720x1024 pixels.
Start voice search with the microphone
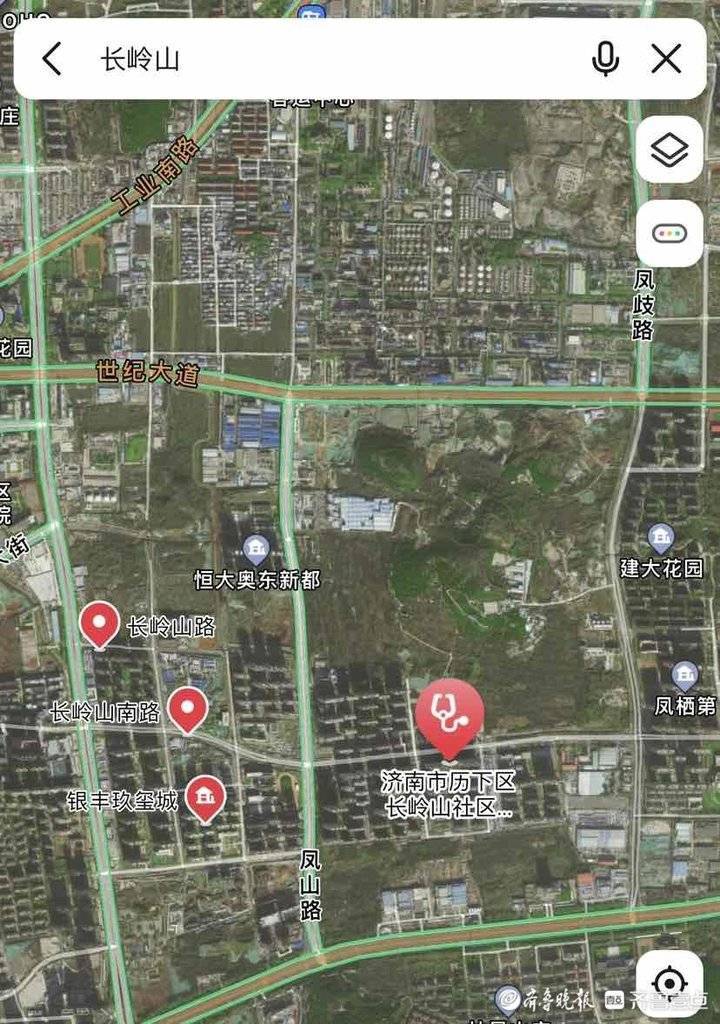pyautogui.click(x=605, y=59)
